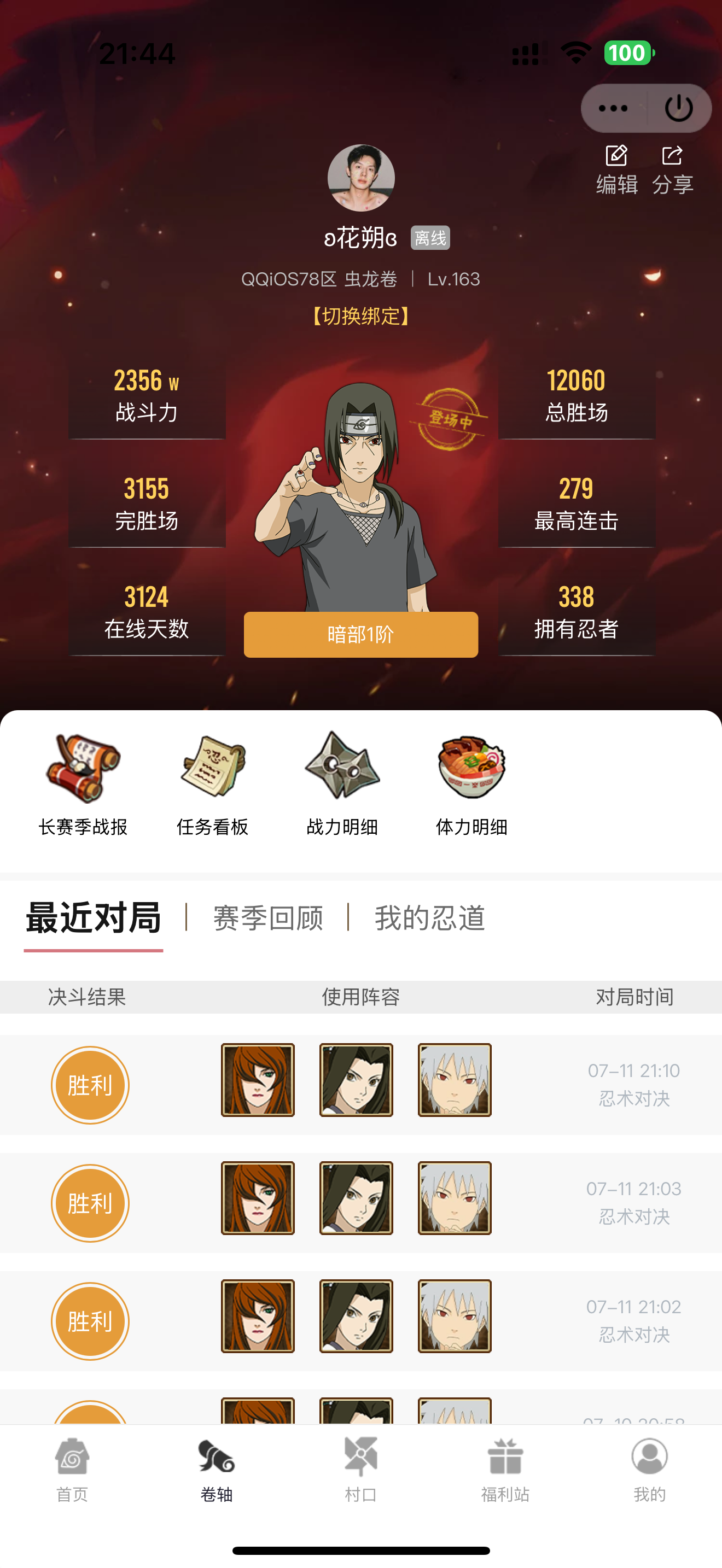Tap 分享 to share the profile
The height and width of the screenshot is (1568, 722).
tap(672, 171)
